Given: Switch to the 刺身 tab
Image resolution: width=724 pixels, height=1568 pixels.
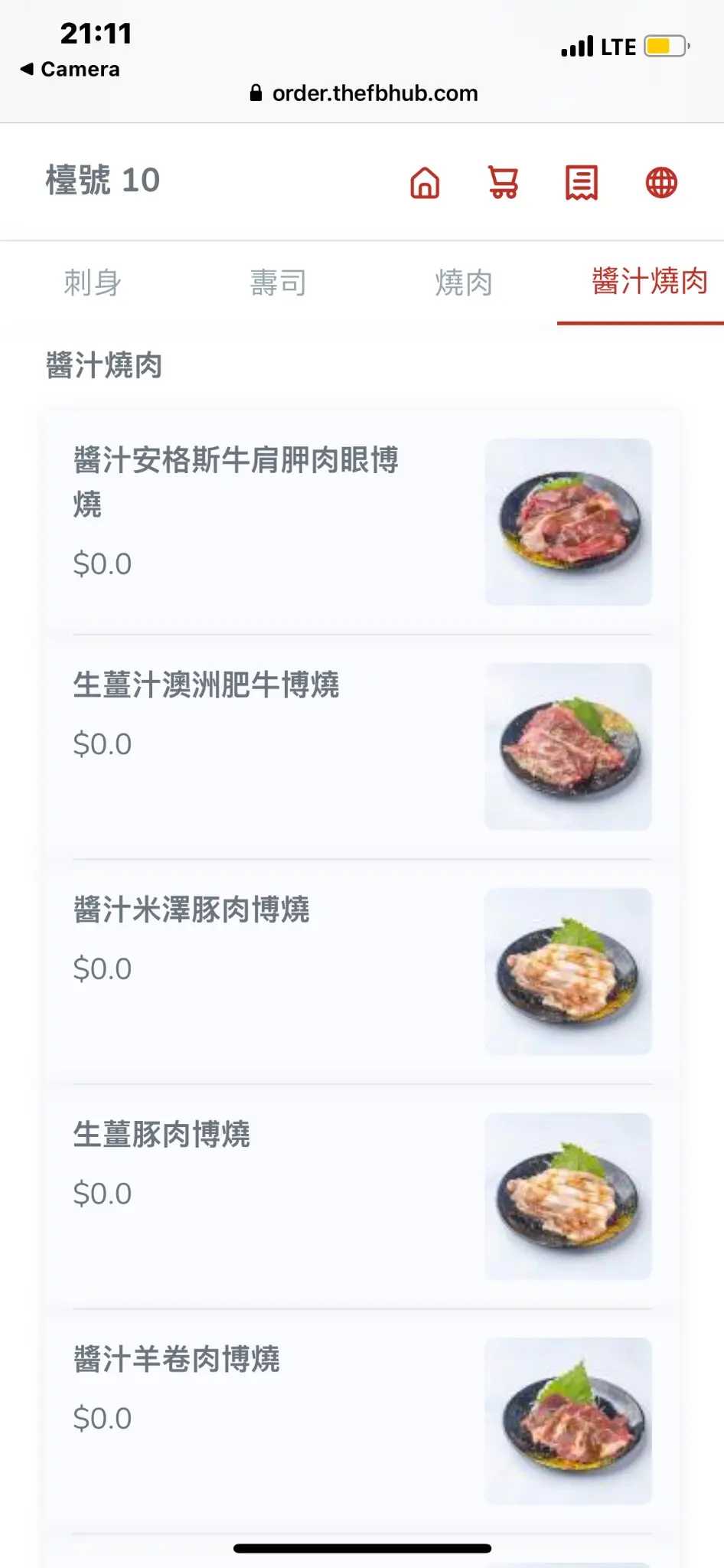Looking at the screenshot, I should point(93,283).
